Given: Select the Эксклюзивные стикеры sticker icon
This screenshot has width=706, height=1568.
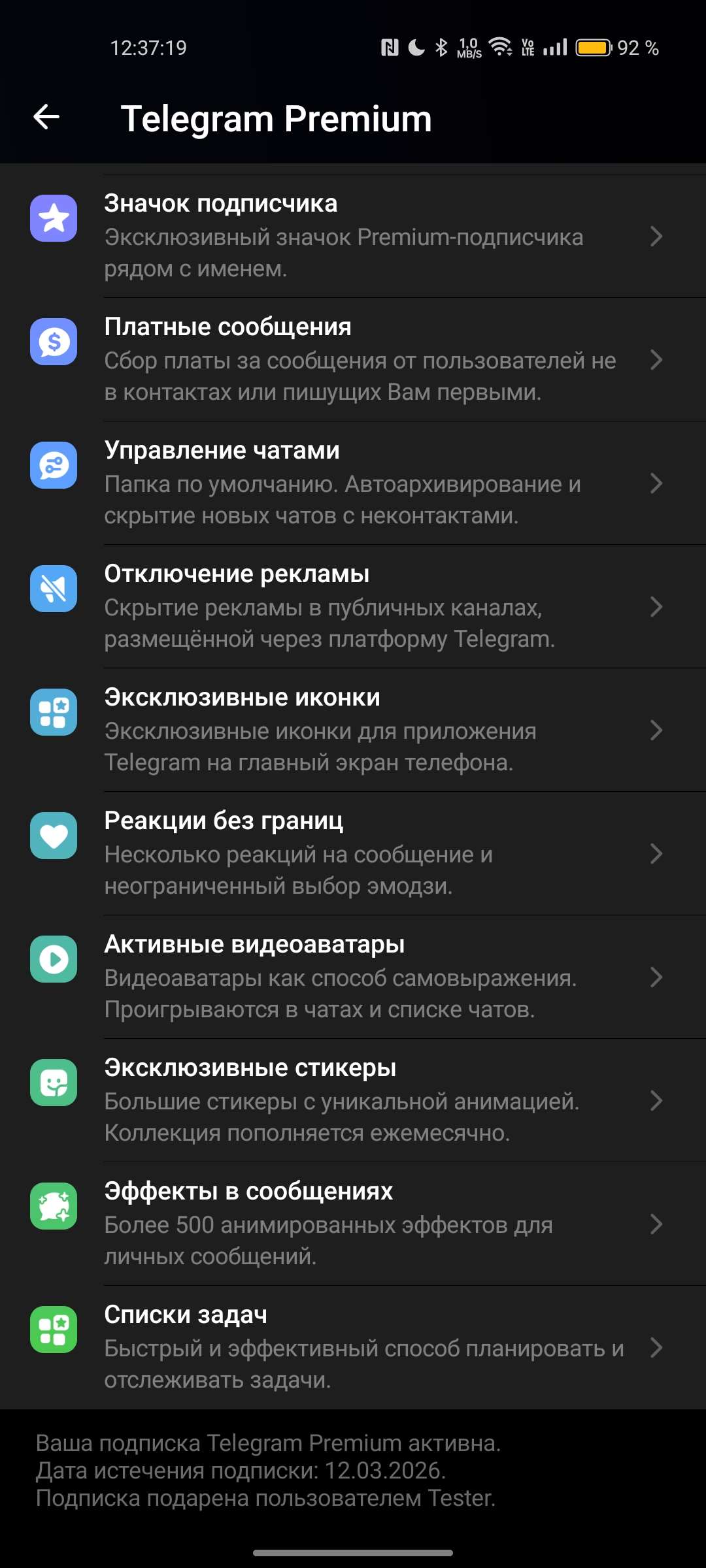Looking at the screenshot, I should point(54,1083).
